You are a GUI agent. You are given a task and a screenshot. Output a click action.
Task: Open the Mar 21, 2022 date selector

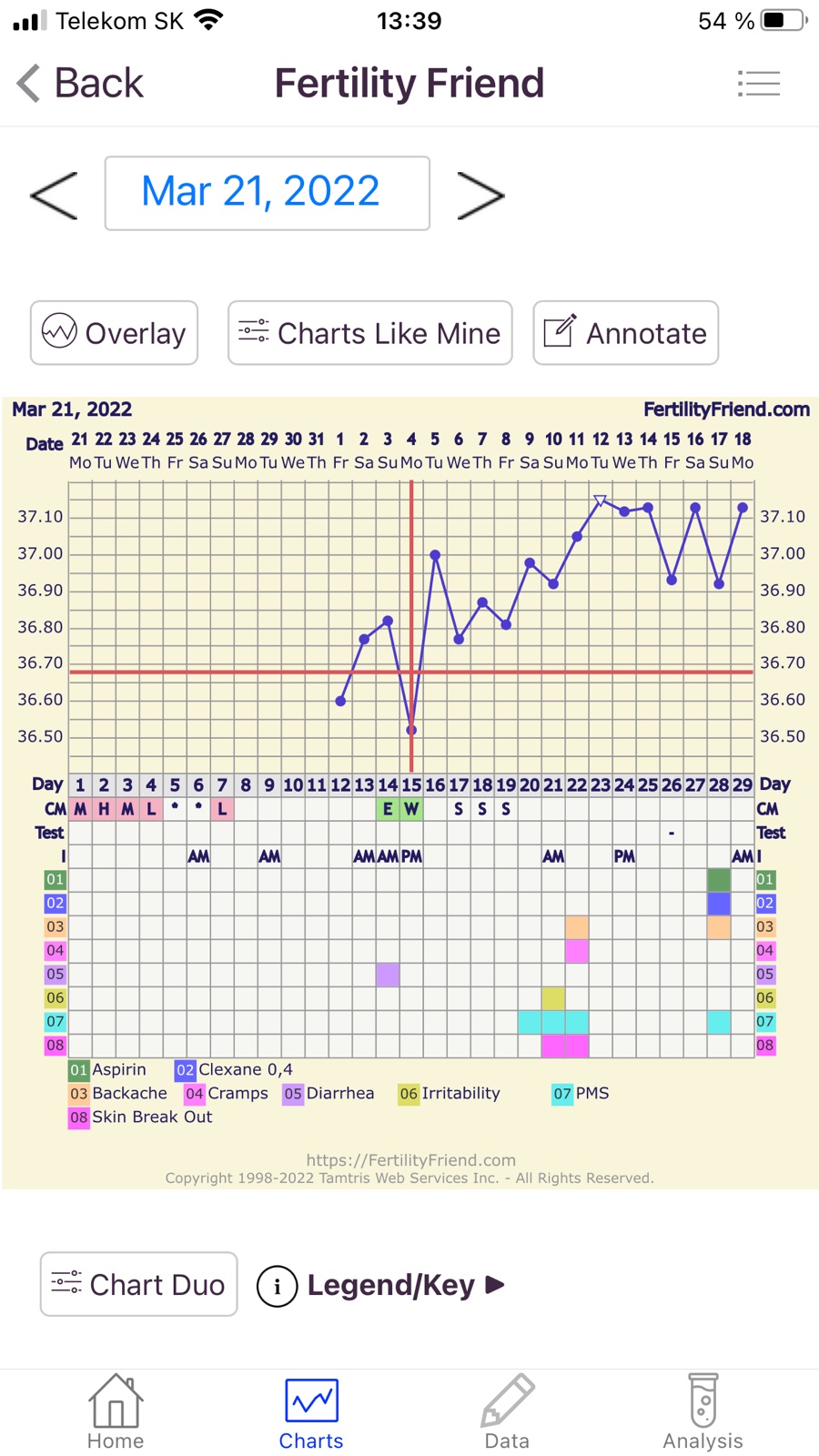click(267, 193)
